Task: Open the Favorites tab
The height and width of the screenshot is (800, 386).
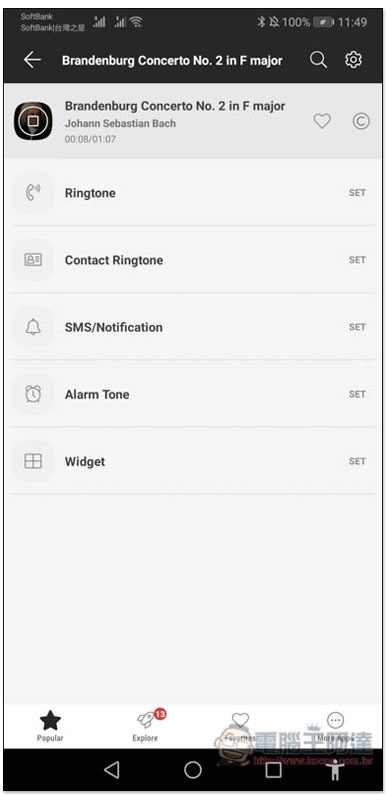Action: [240, 727]
